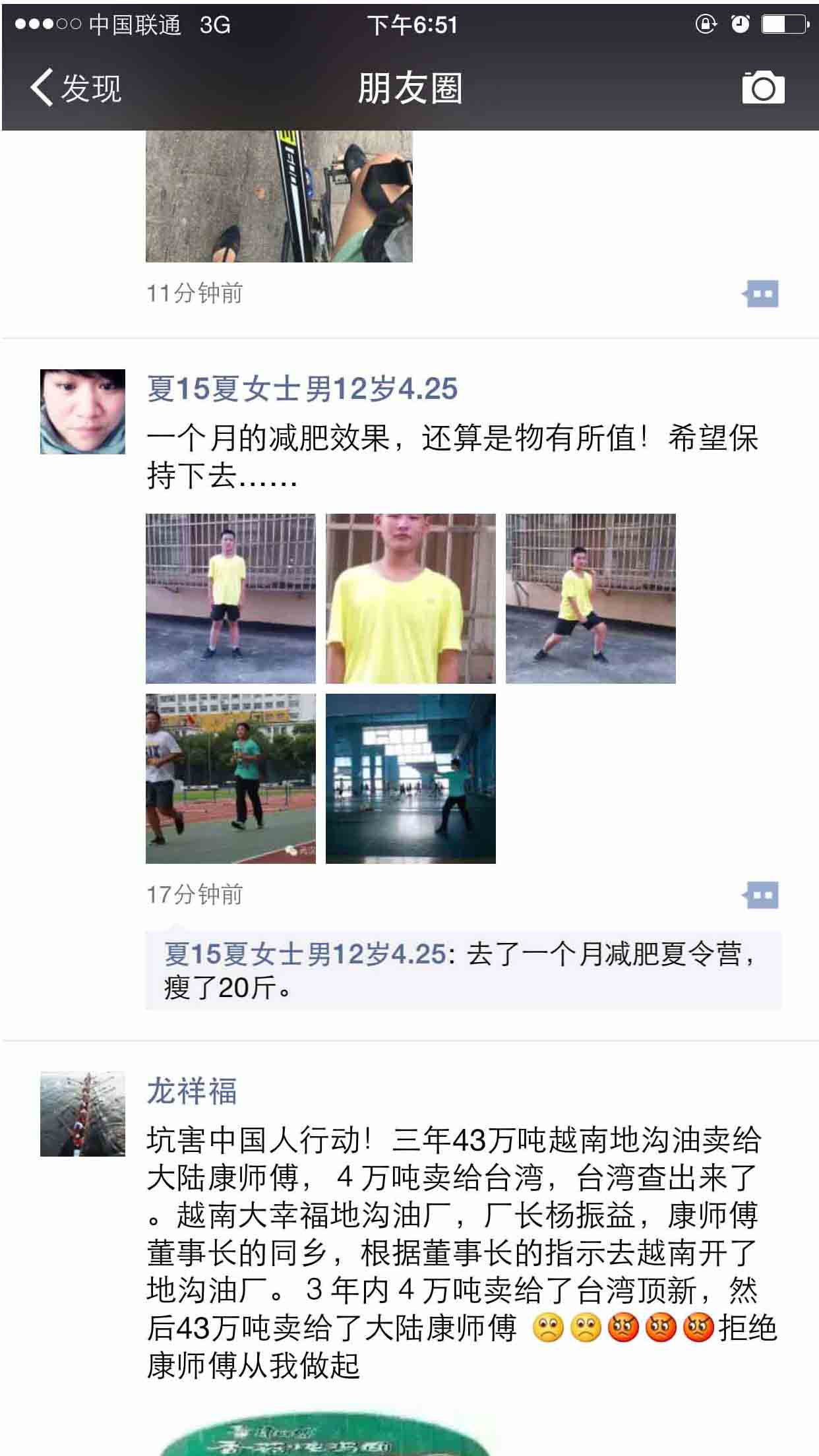Open profile name 夏15夏女士男12岁4.25 above weight-loss post
This screenshot has height=1456, width=819.
coord(302,388)
